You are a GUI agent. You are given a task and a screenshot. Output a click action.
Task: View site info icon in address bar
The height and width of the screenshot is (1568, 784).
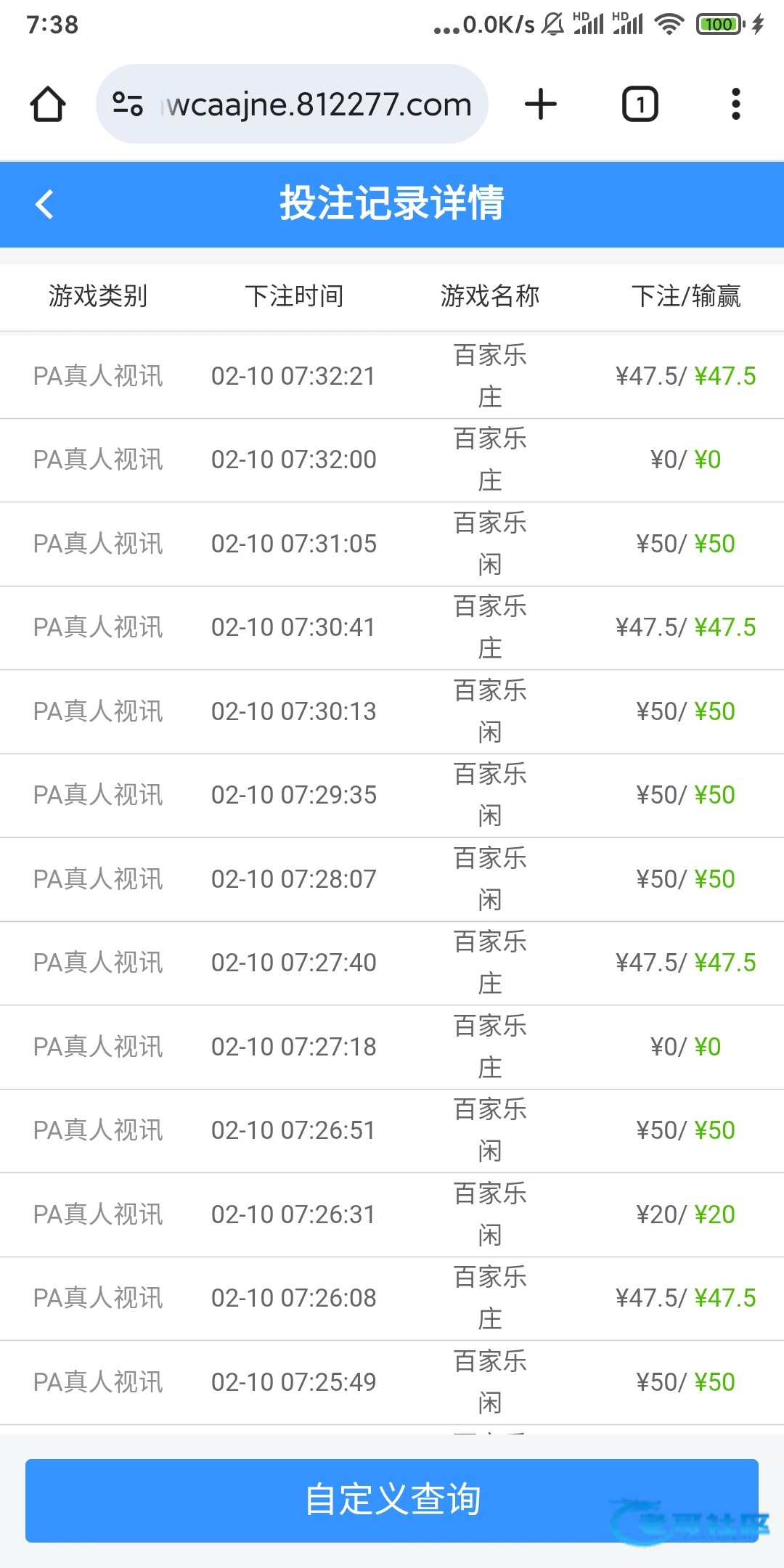tap(128, 104)
